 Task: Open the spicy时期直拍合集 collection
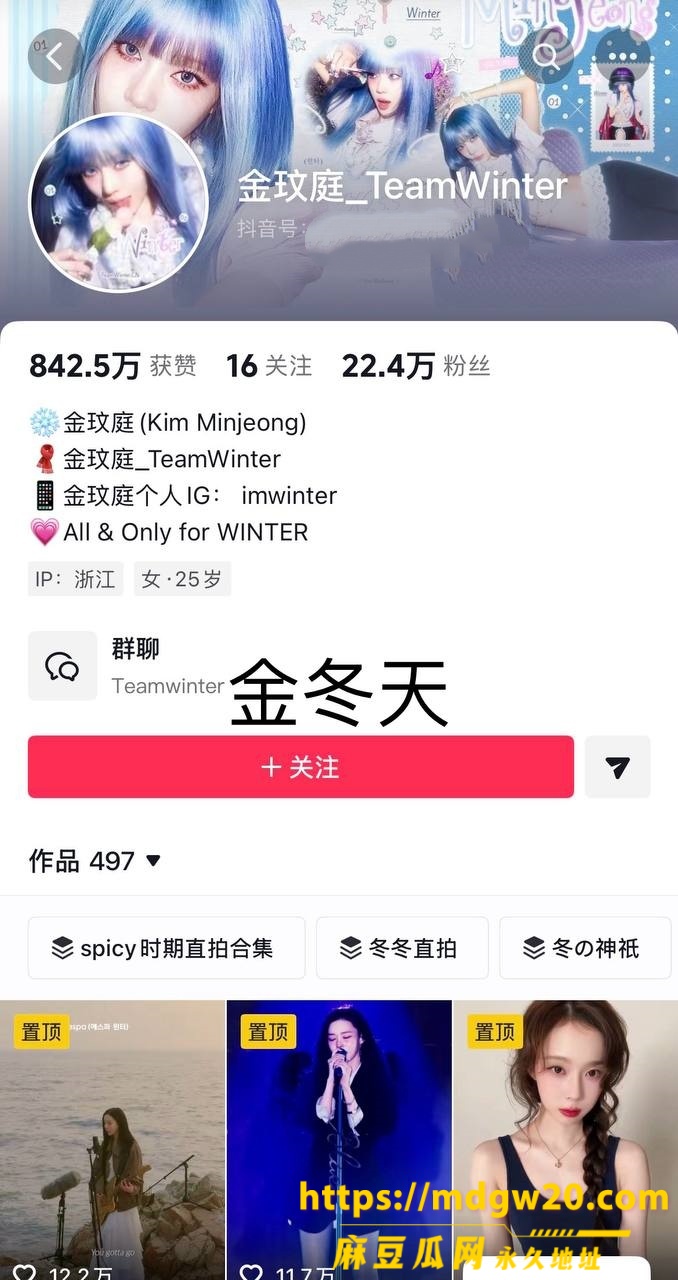166,948
